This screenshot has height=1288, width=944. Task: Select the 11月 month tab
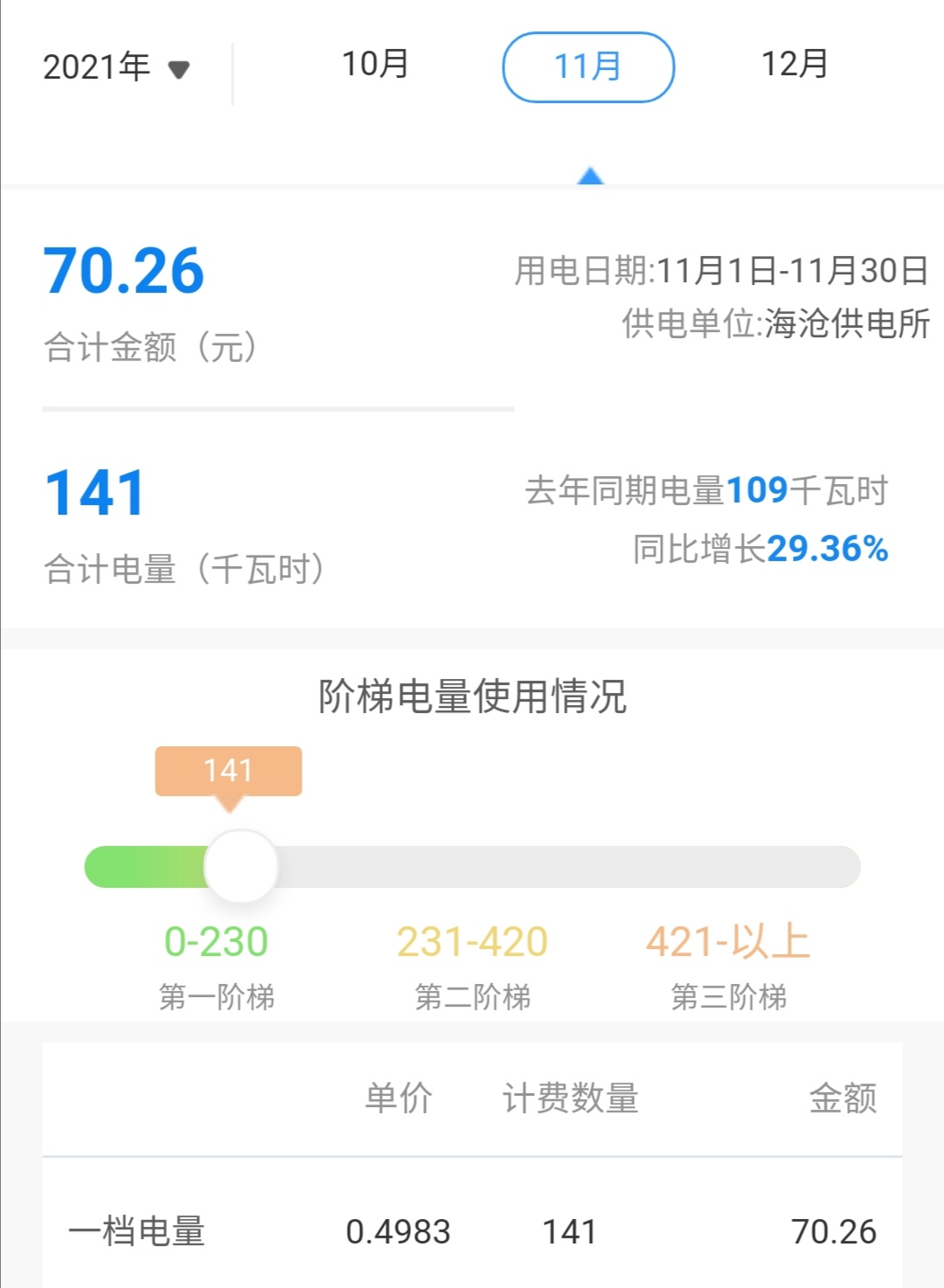588,67
